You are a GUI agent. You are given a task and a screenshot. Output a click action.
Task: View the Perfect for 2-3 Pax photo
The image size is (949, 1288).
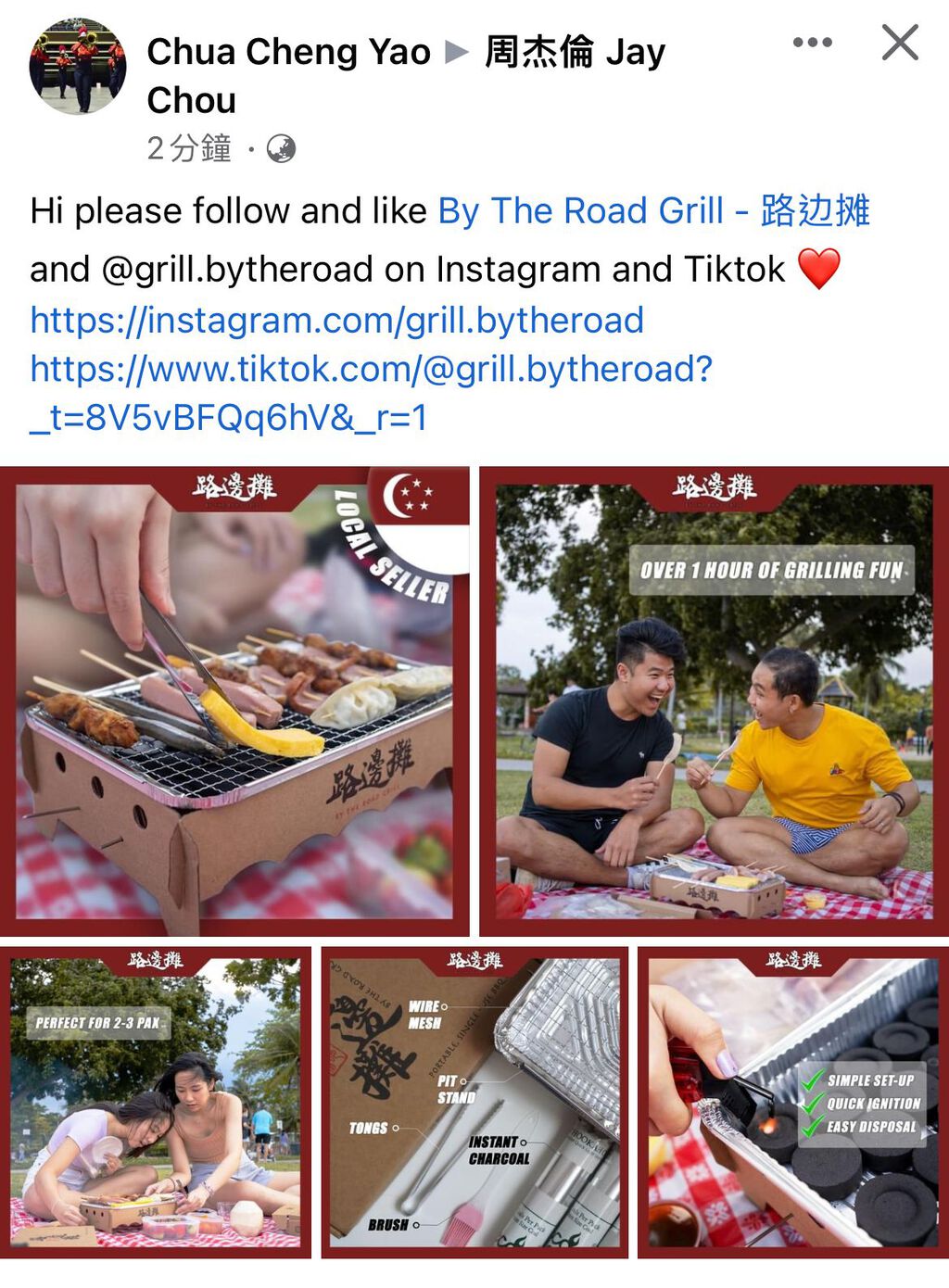point(156,1102)
